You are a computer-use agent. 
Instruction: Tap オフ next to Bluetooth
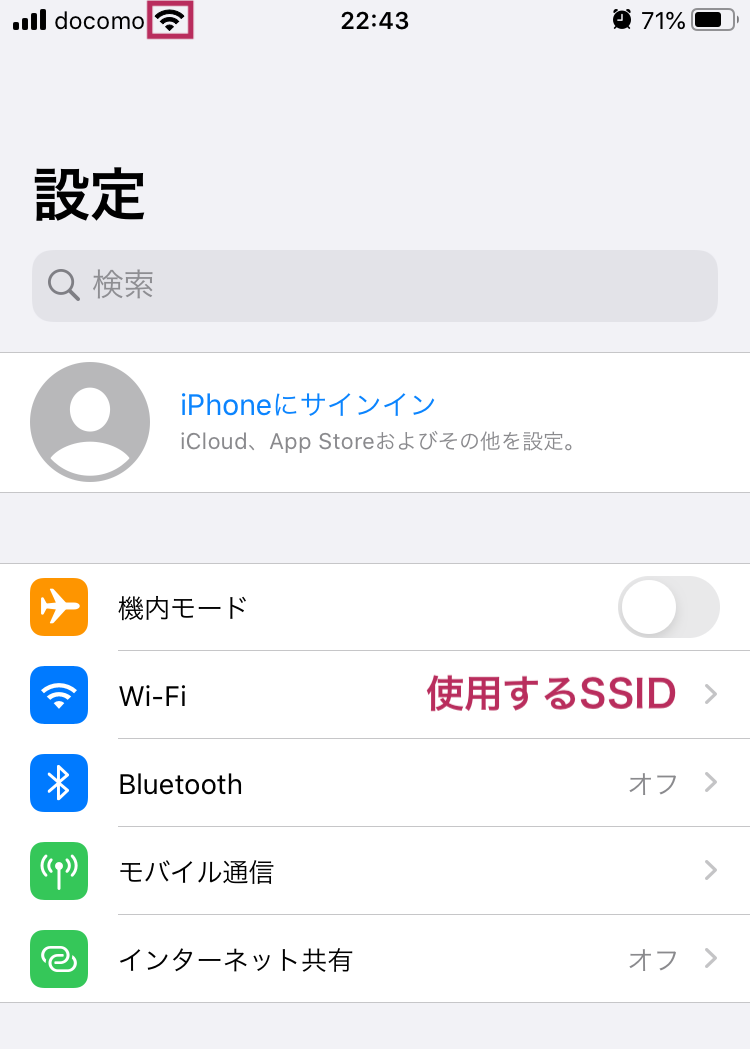click(651, 784)
